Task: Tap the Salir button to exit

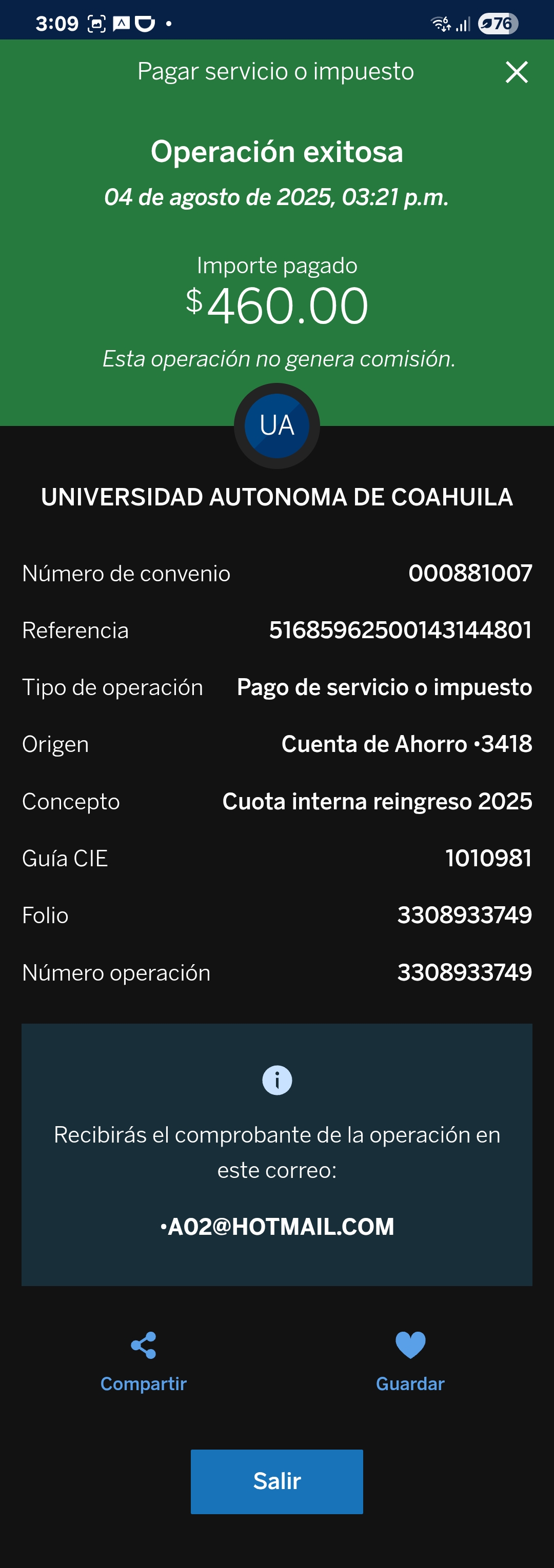Action: click(x=276, y=1480)
